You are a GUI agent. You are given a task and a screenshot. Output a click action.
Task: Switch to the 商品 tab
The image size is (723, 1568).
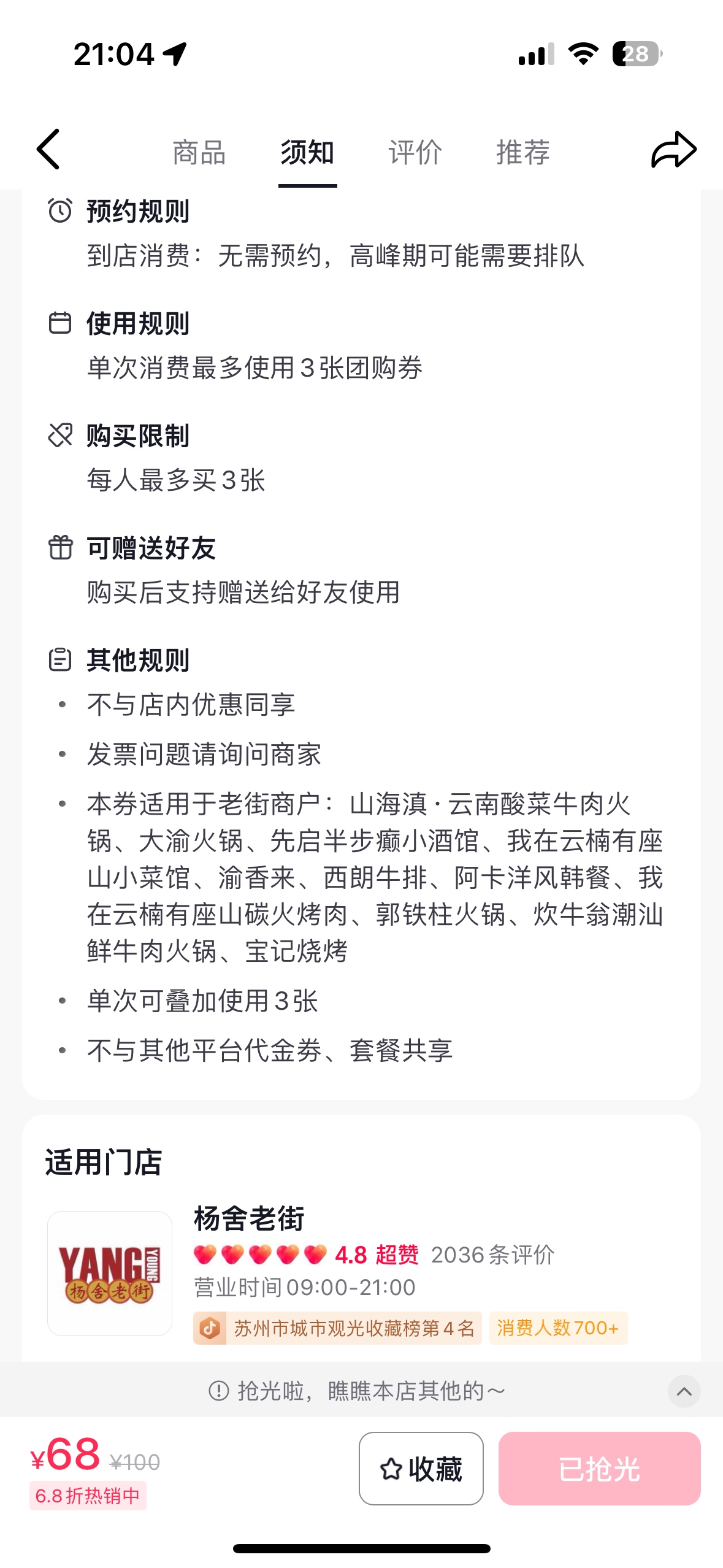click(x=199, y=152)
